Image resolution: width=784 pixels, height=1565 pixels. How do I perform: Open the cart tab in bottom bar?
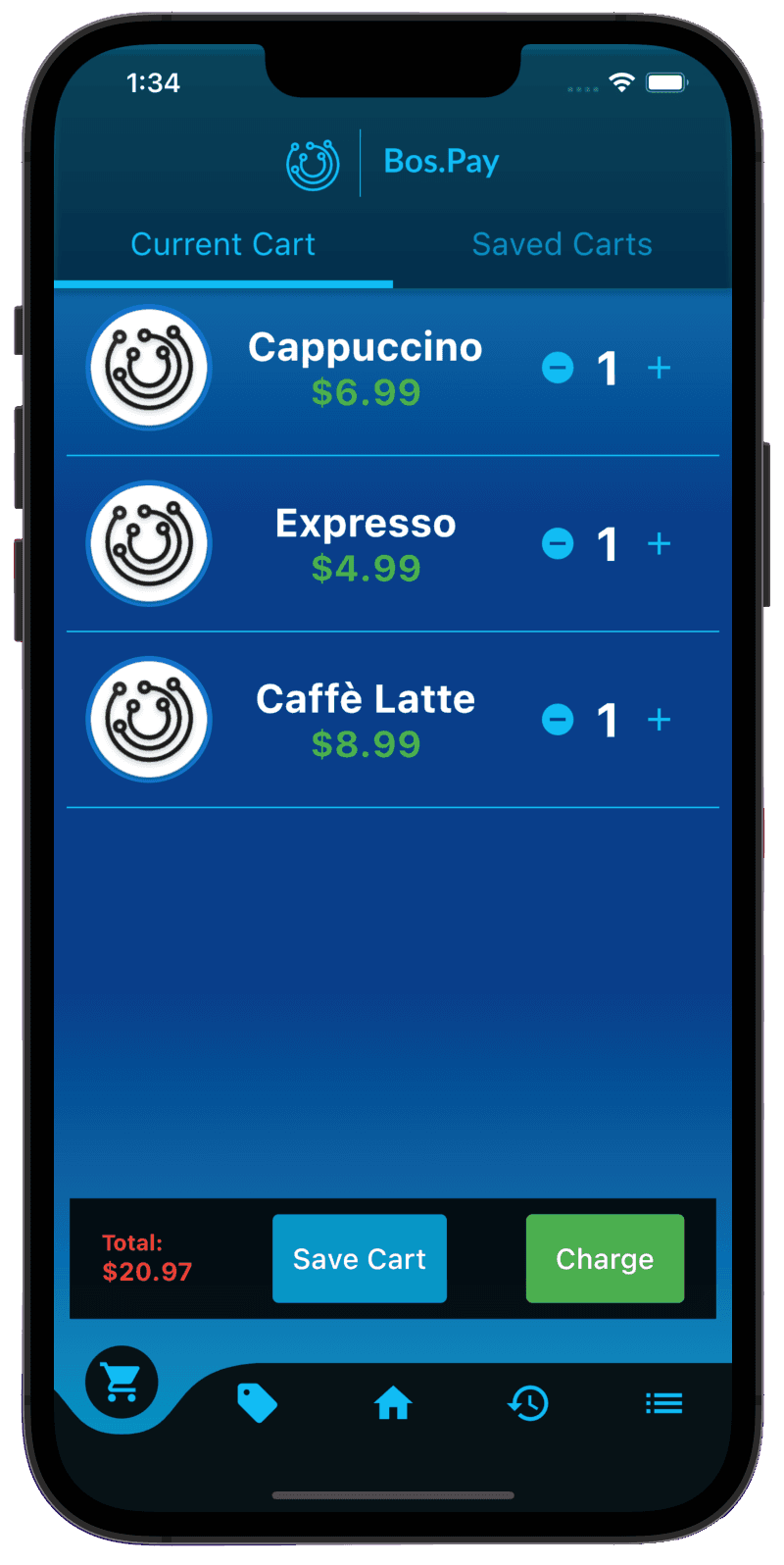(x=122, y=1383)
